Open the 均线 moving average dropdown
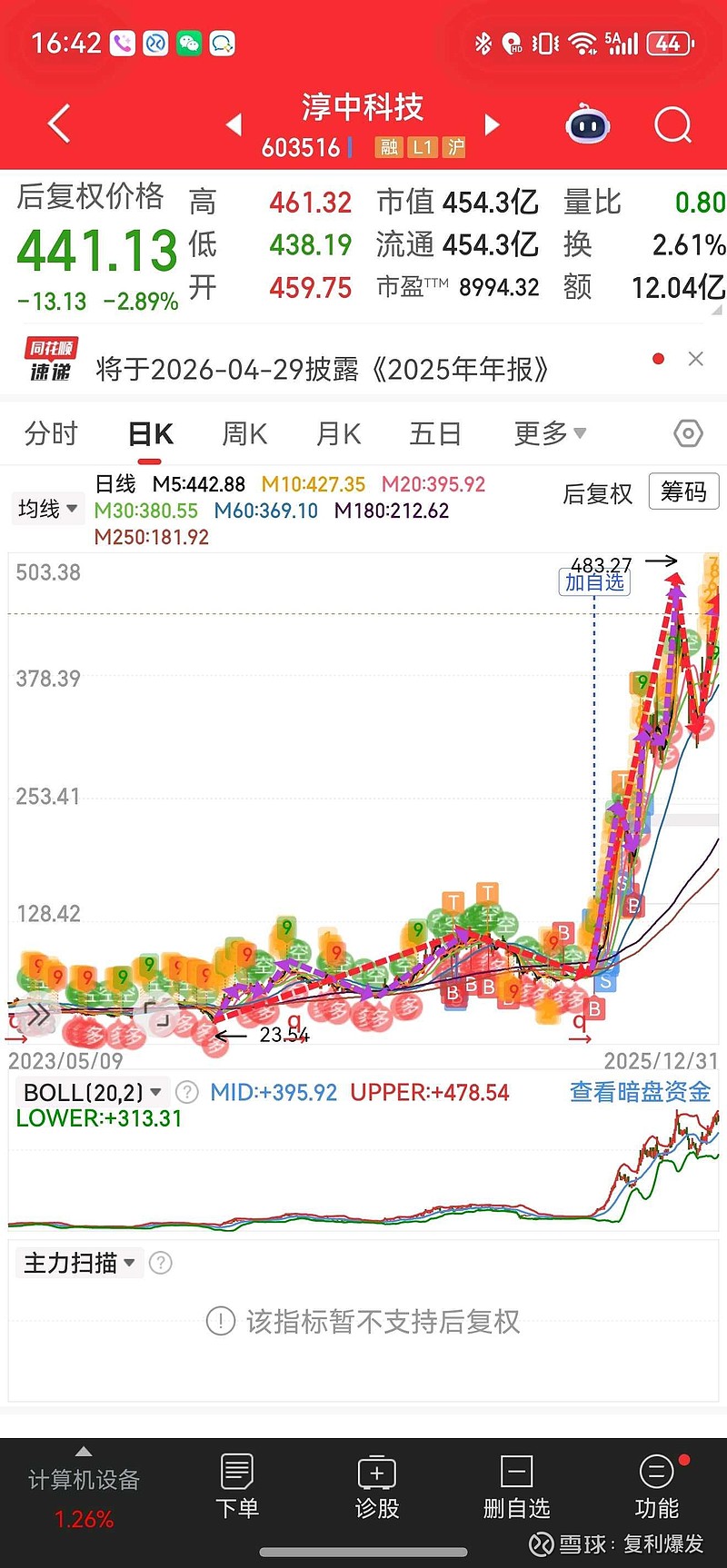This screenshot has height=1568, width=727. click(47, 509)
